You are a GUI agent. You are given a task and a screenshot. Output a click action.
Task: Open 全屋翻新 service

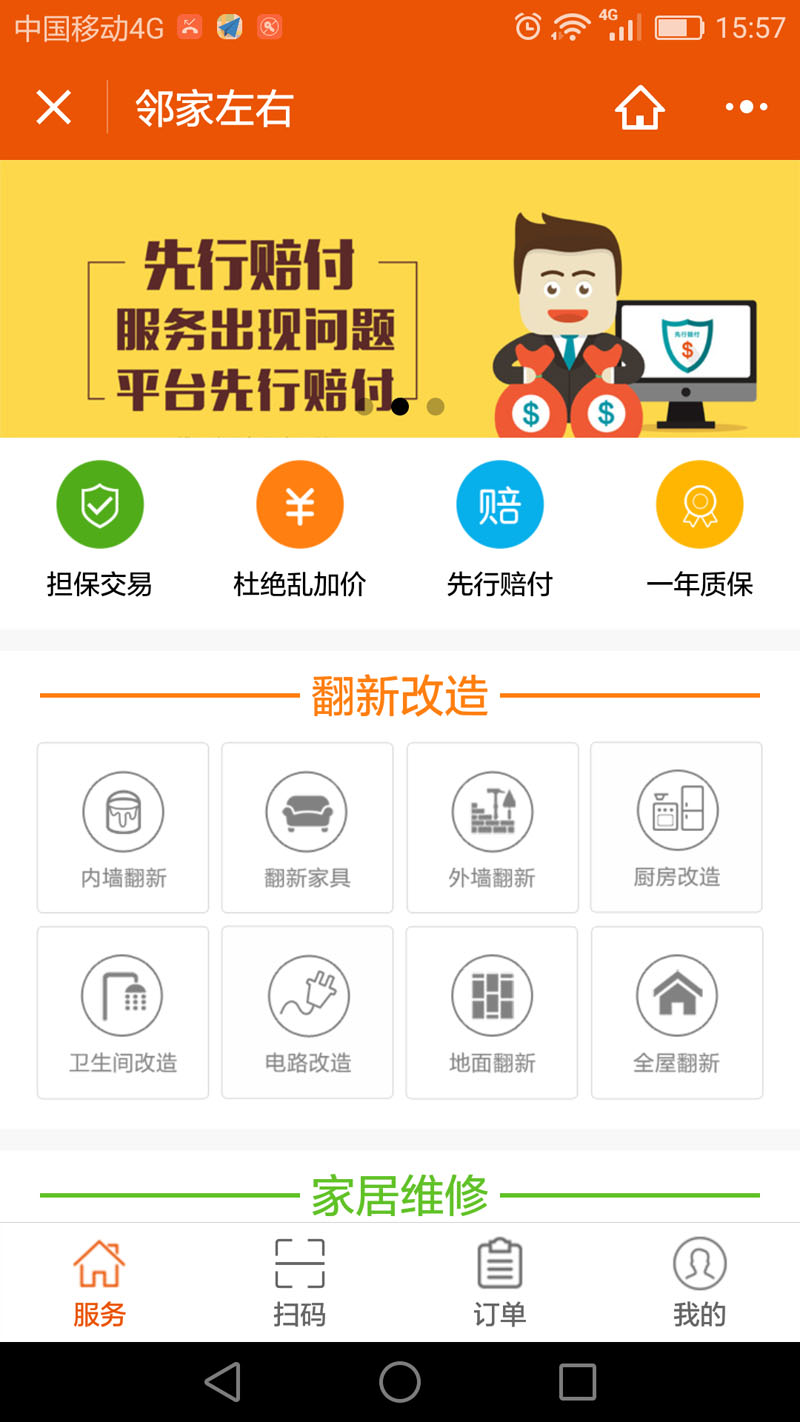point(677,1012)
